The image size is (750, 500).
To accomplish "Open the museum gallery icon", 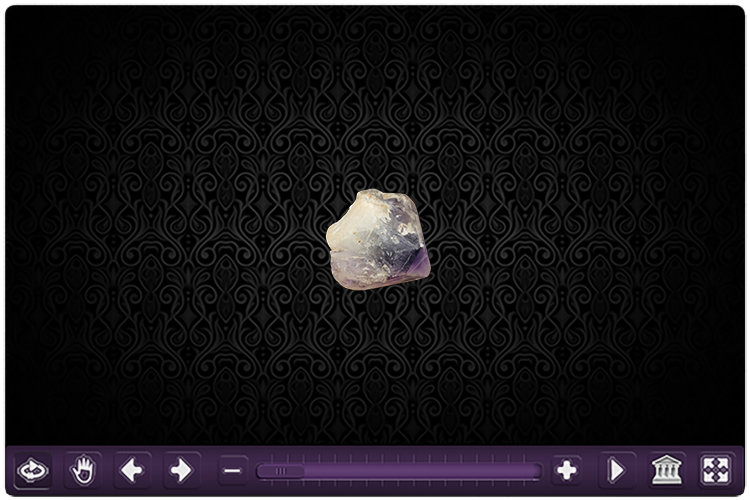I will click(666, 470).
